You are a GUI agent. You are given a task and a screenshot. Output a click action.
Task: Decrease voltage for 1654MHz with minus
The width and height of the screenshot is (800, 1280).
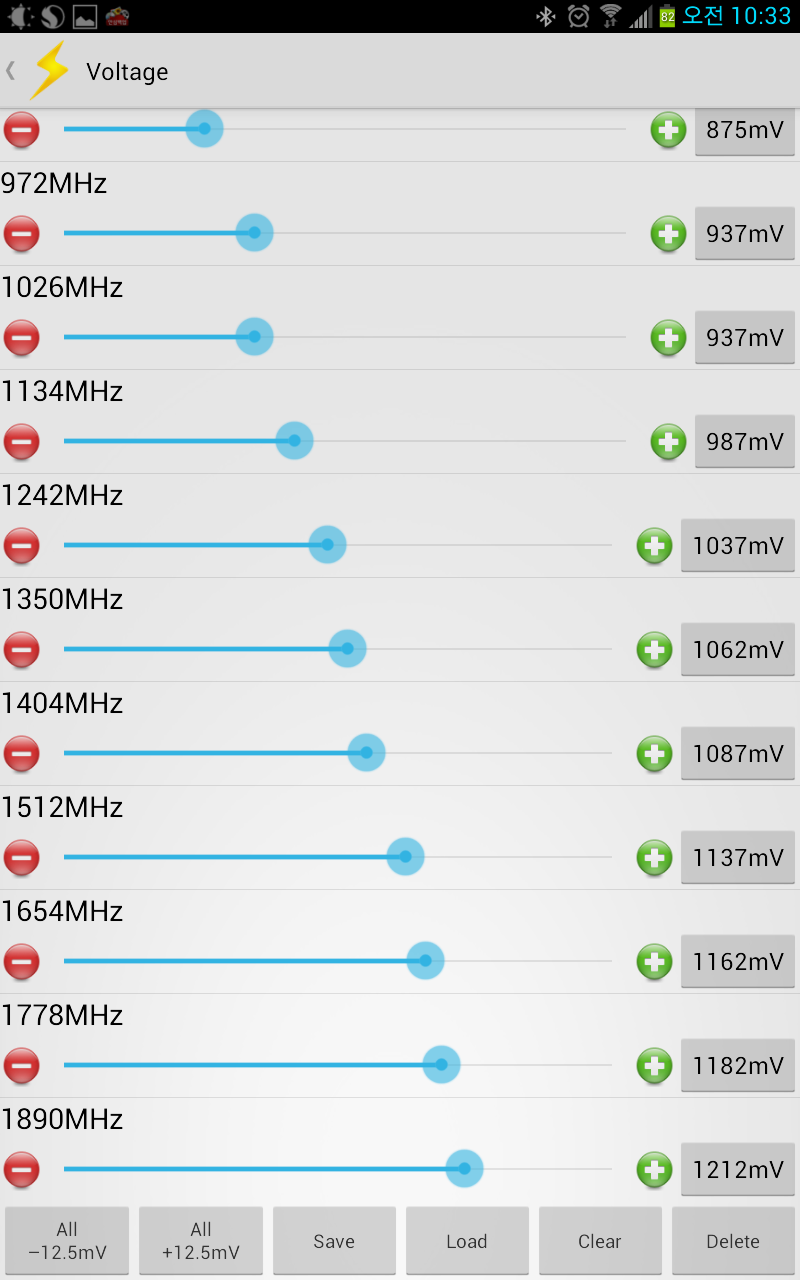point(21,962)
